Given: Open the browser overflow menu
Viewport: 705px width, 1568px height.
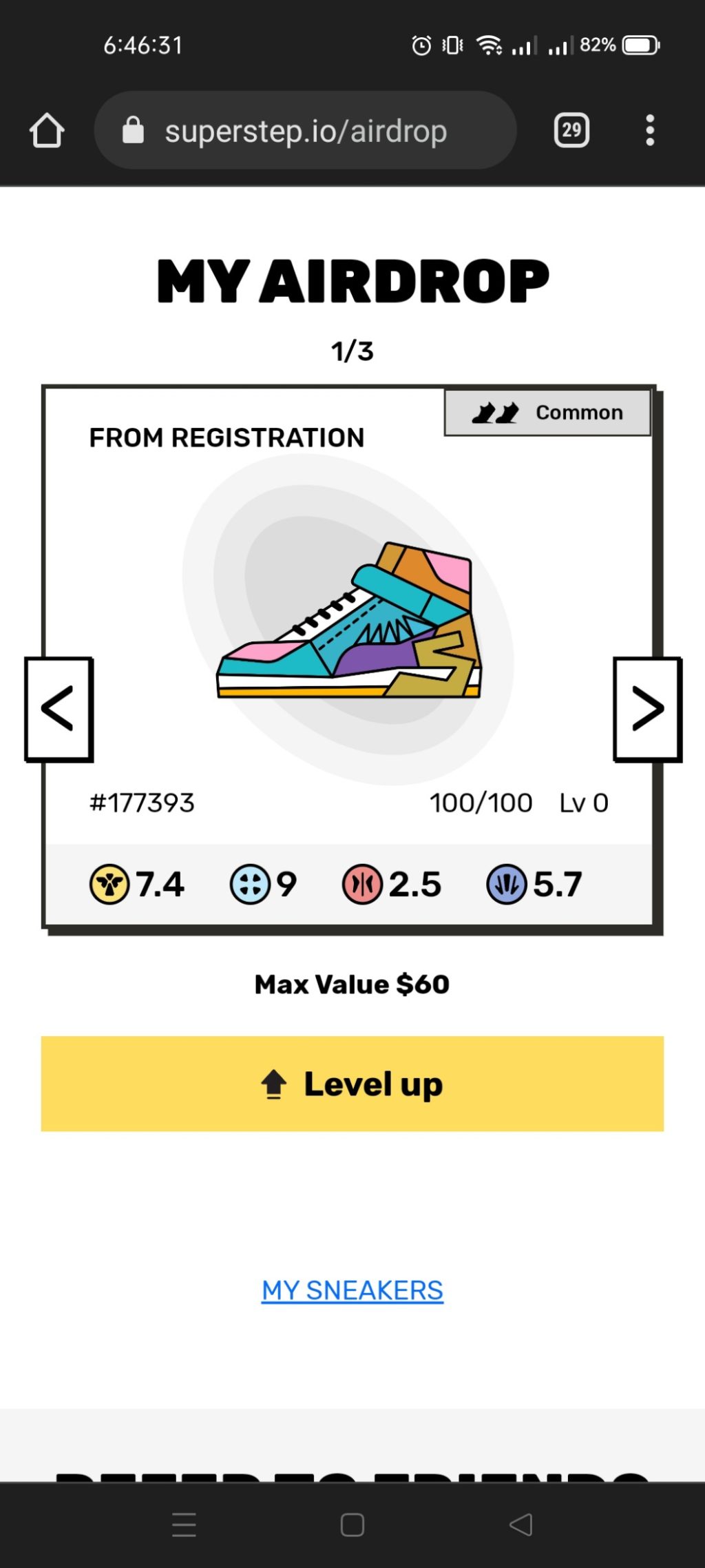Looking at the screenshot, I should pyautogui.click(x=649, y=130).
